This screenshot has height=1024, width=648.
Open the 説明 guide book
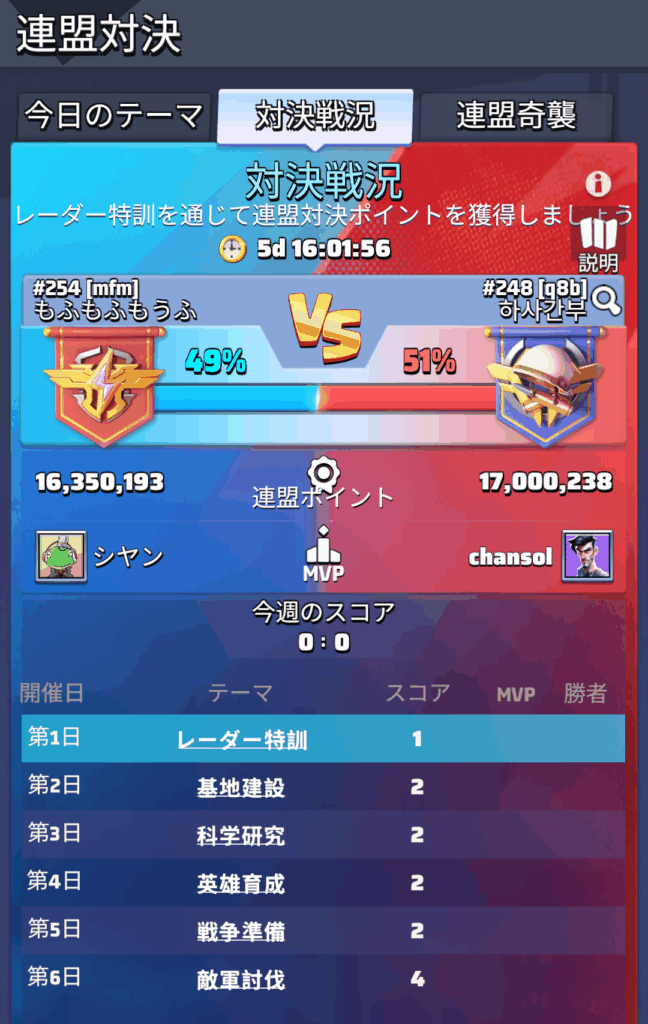pyautogui.click(x=598, y=243)
